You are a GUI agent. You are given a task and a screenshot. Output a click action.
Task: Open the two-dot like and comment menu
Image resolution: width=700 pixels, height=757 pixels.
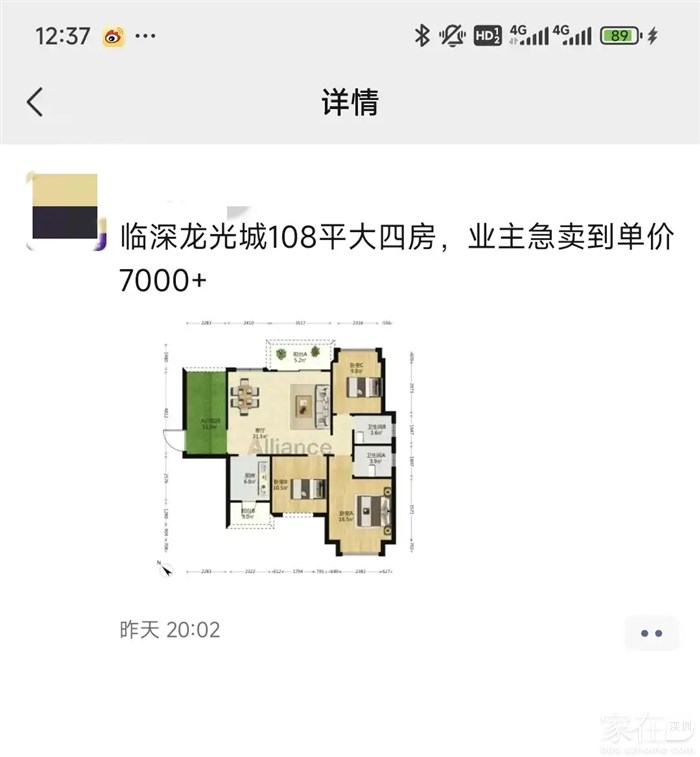pos(651,633)
